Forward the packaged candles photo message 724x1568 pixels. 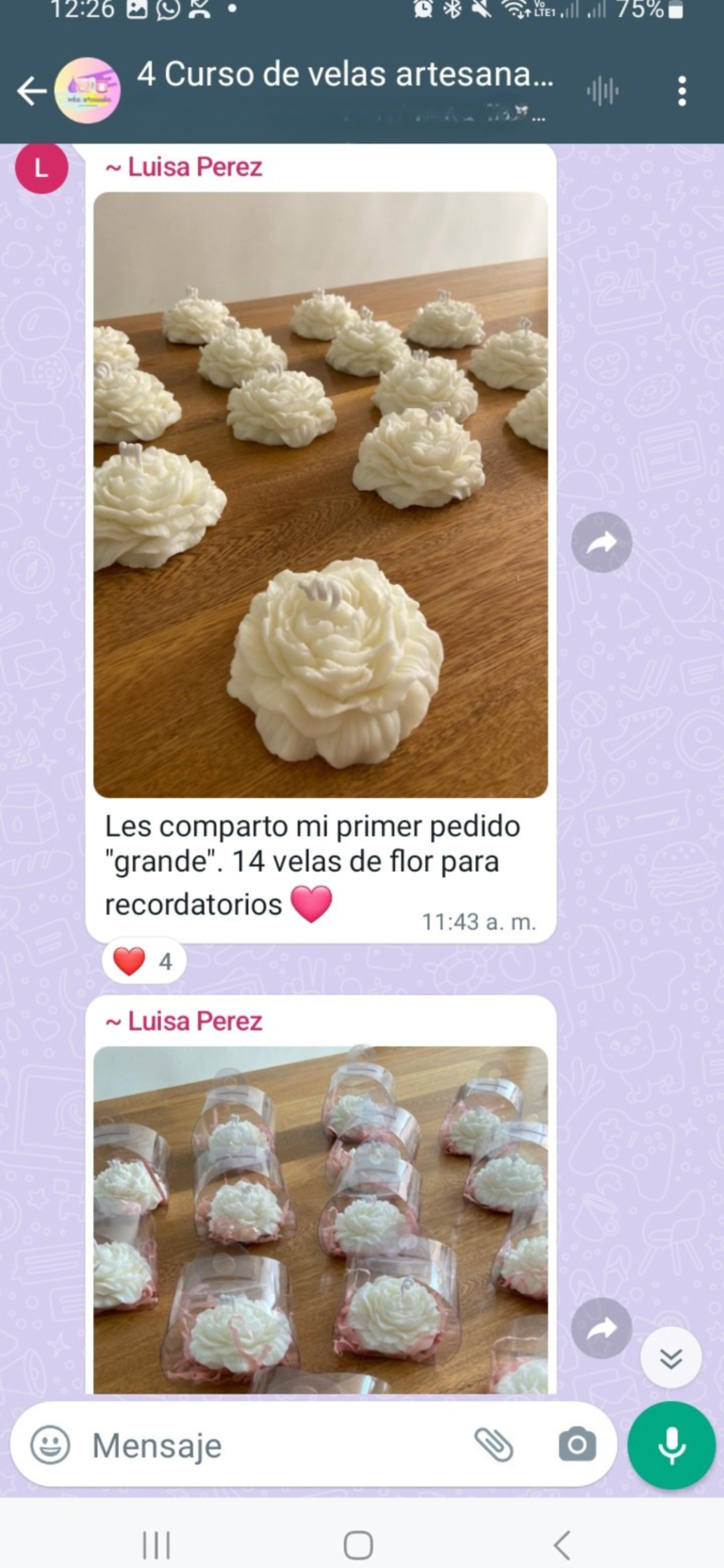click(601, 1329)
